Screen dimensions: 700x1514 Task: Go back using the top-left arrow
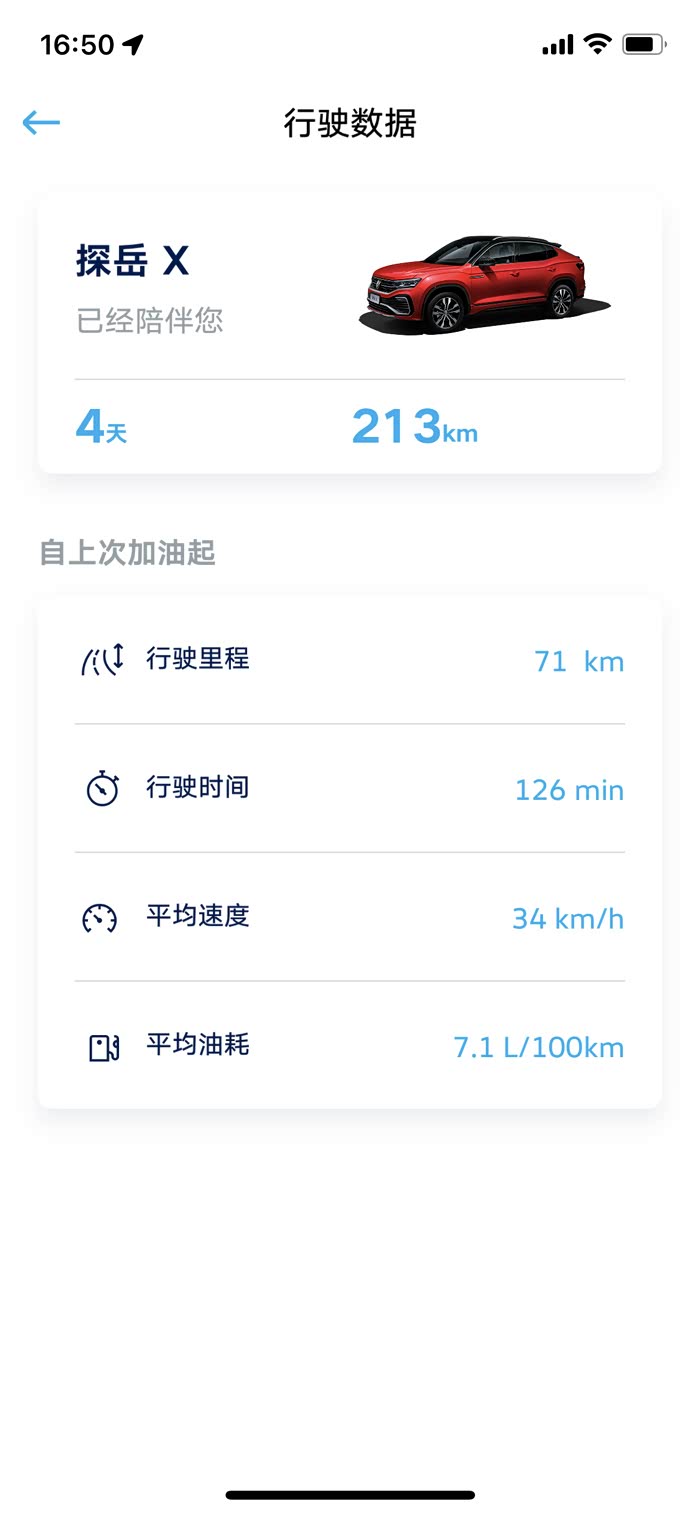(41, 123)
